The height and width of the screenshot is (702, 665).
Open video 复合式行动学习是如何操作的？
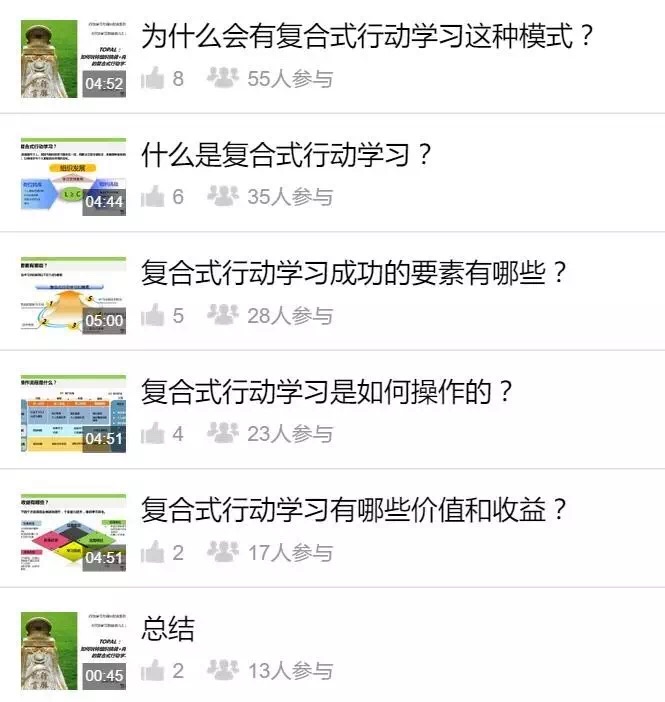(x=327, y=392)
